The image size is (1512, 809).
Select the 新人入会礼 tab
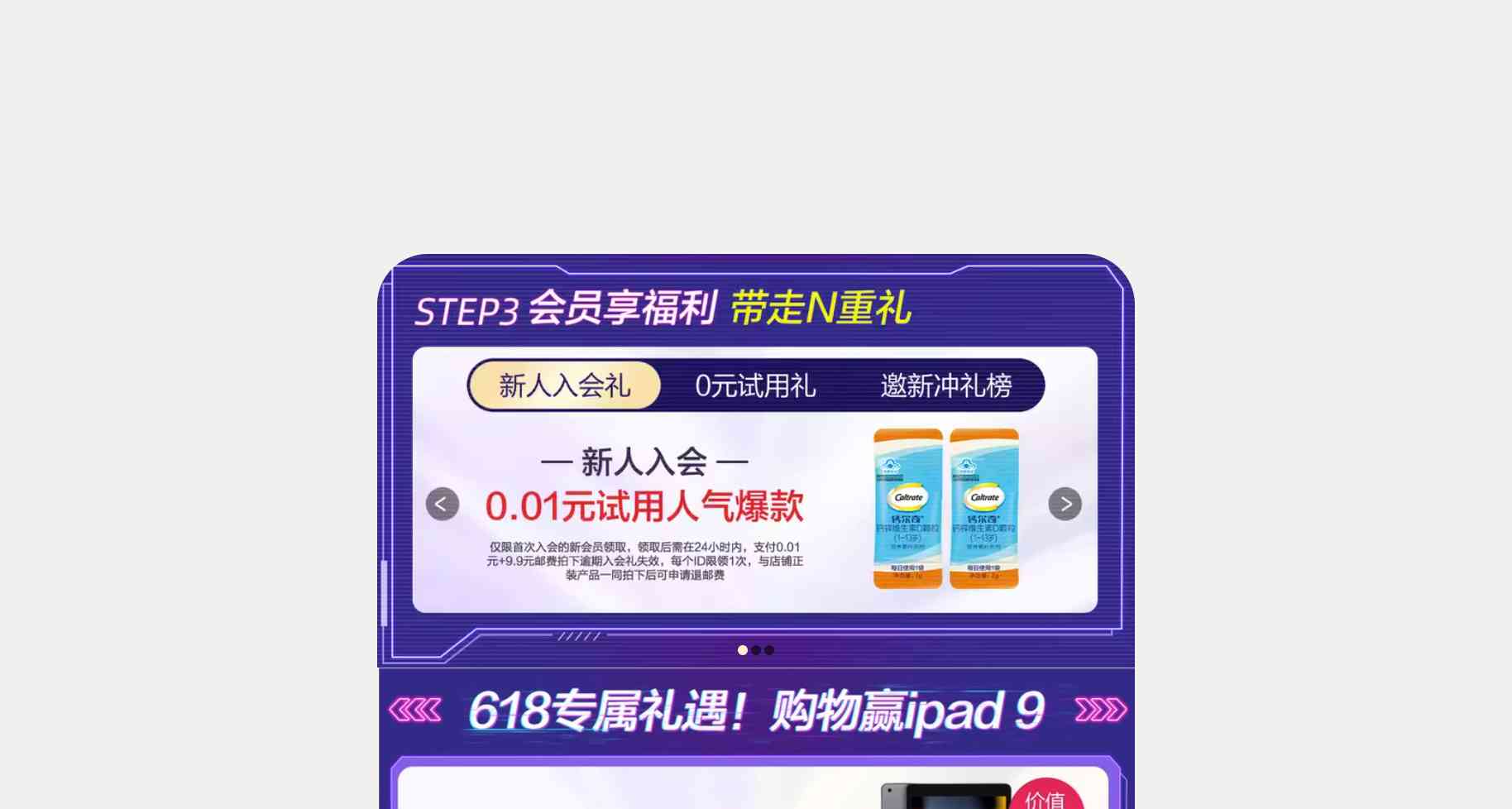(x=564, y=385)
